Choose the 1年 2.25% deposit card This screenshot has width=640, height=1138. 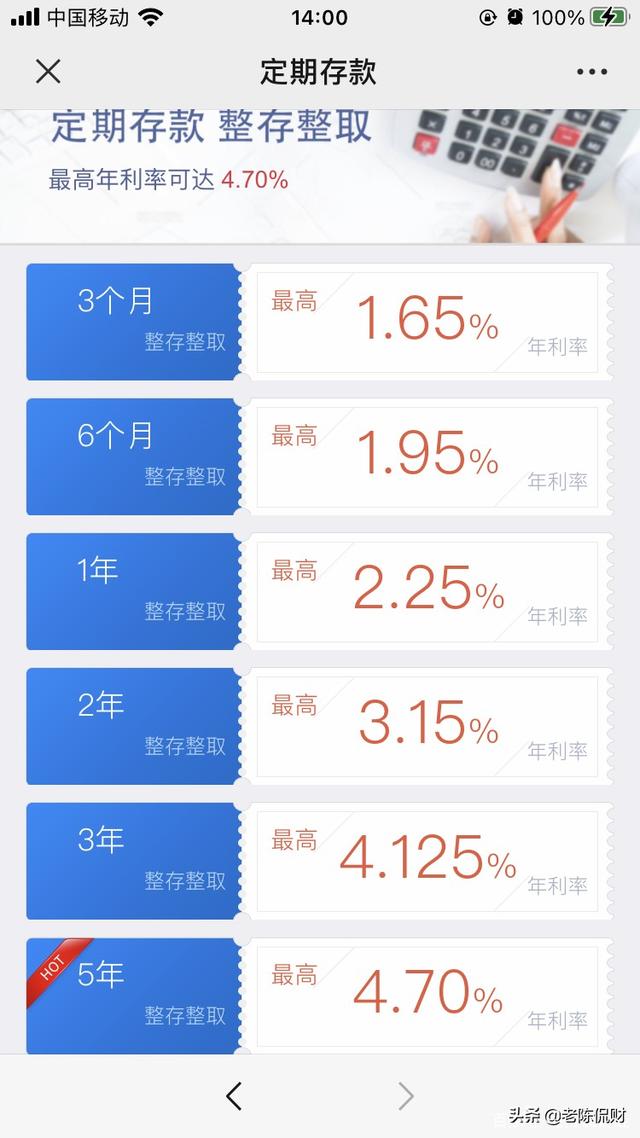point(320,592)
